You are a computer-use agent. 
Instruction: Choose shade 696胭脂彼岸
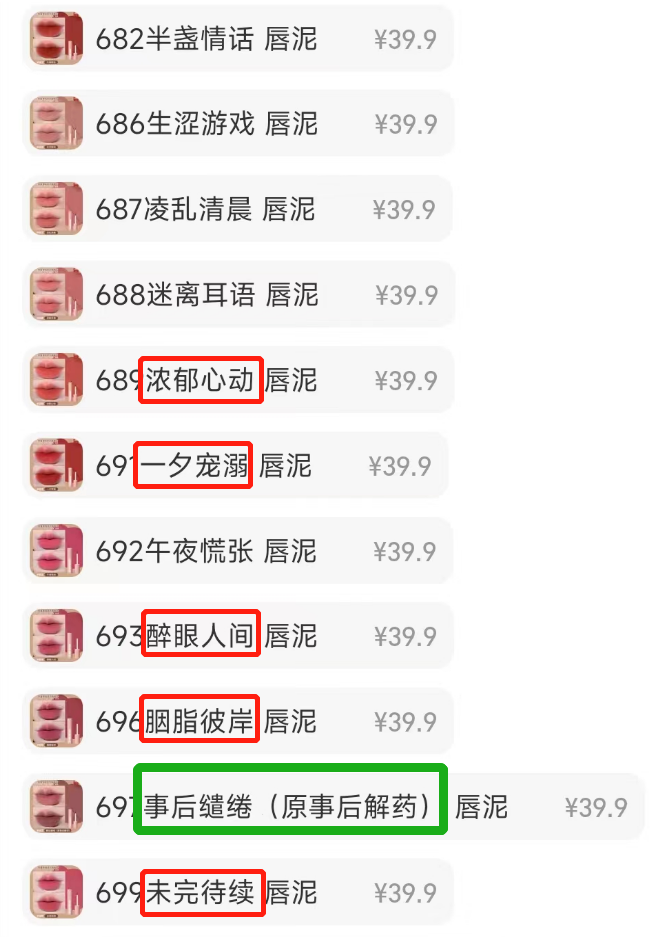237,721
